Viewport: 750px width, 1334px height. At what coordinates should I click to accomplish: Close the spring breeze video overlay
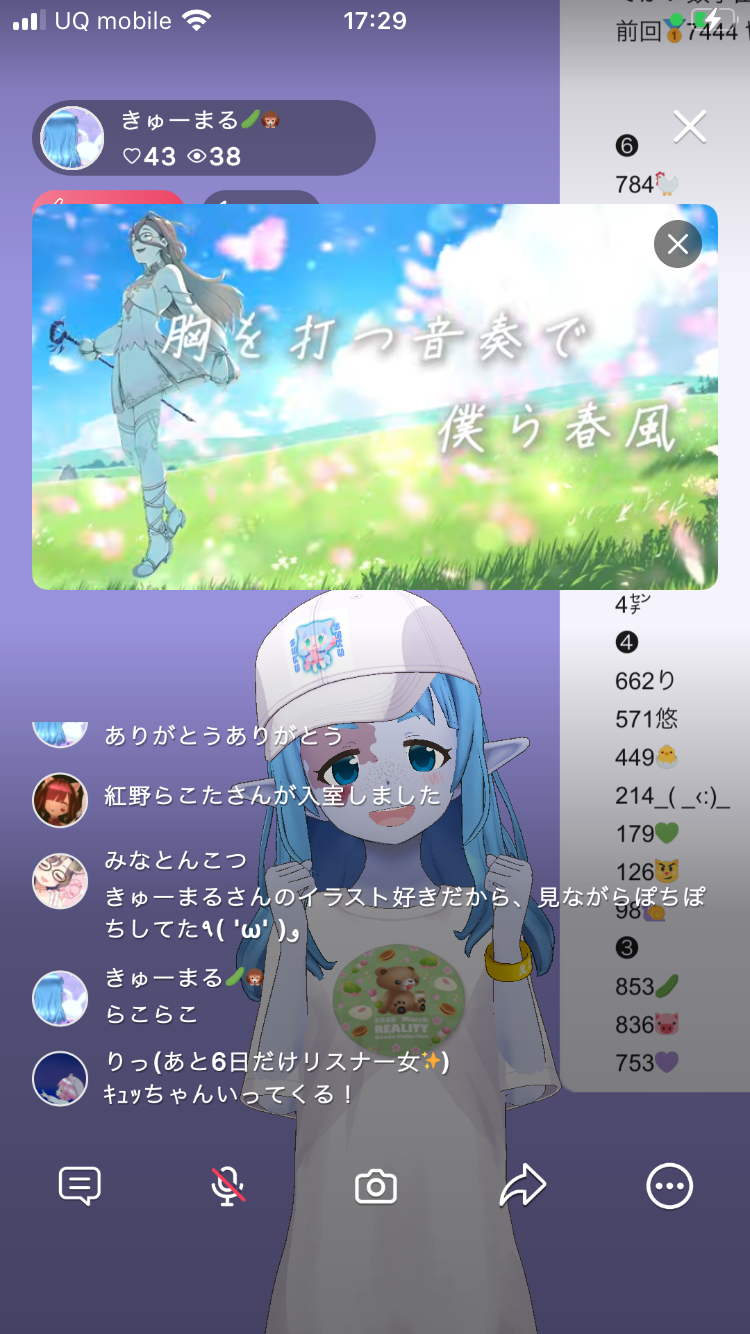pyautogui.click(x=678, y=244)
